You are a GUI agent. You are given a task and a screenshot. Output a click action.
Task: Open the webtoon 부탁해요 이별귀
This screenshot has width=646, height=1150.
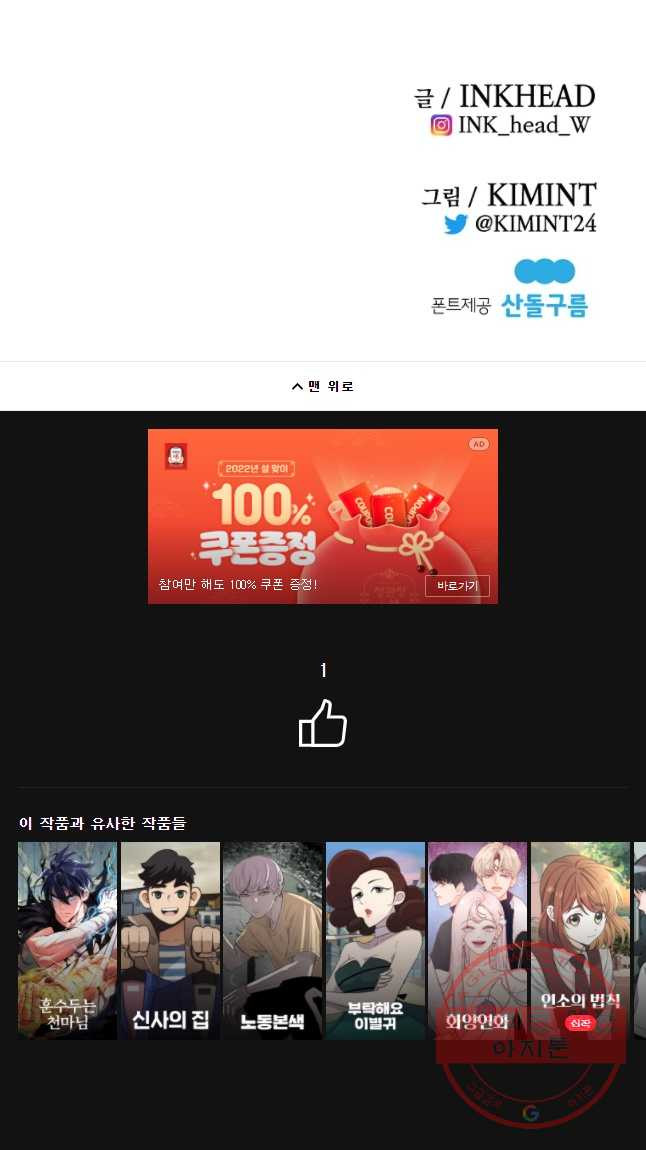point(375,940)
